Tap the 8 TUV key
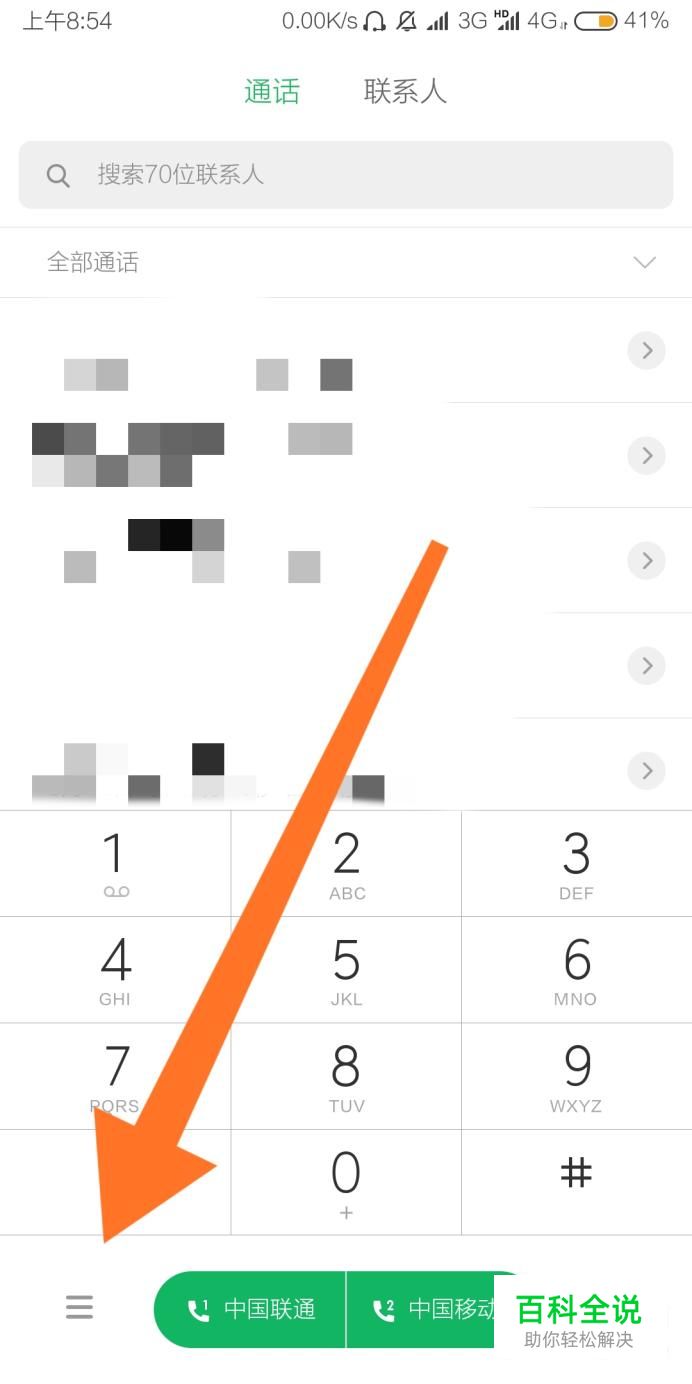 coord(346,1077)
